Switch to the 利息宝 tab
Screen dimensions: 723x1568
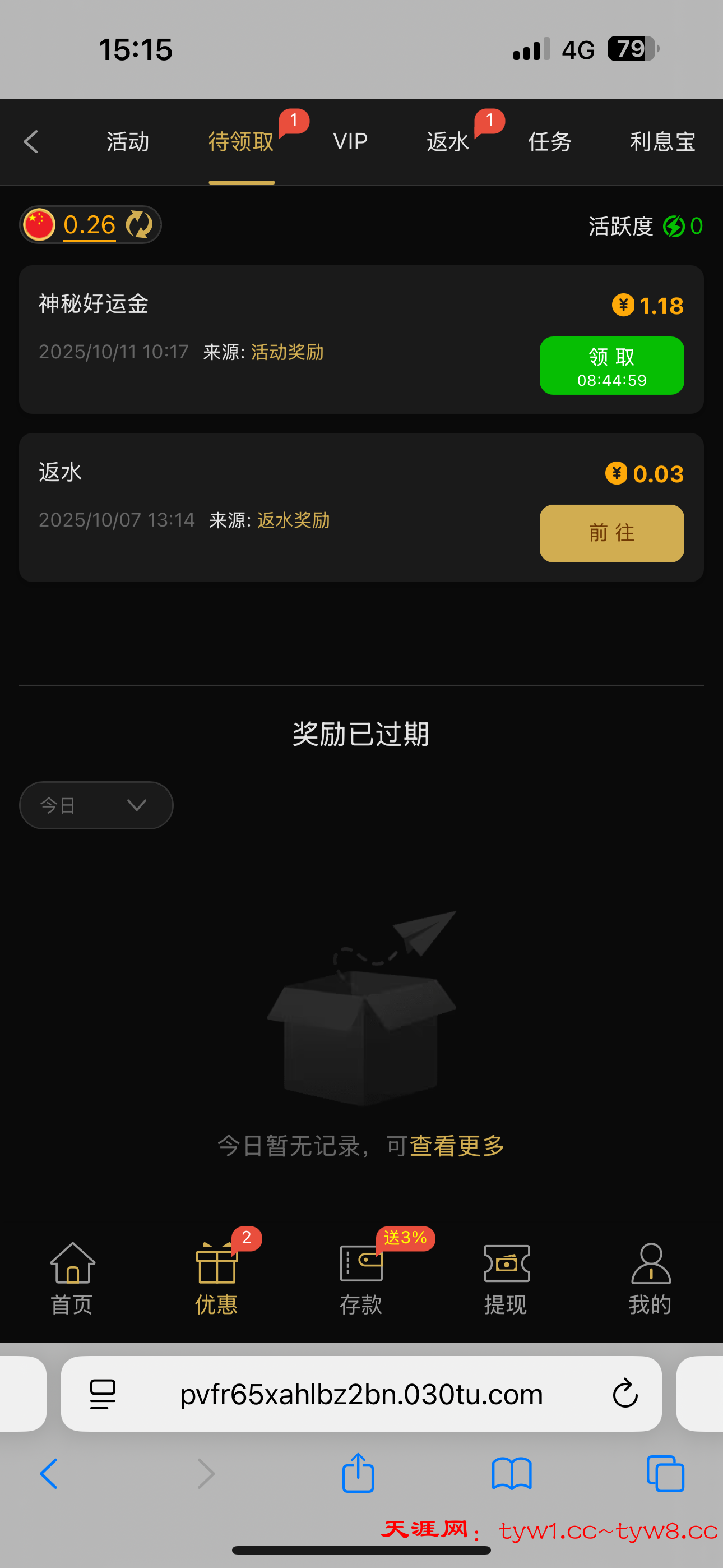[x=662, y=142]
